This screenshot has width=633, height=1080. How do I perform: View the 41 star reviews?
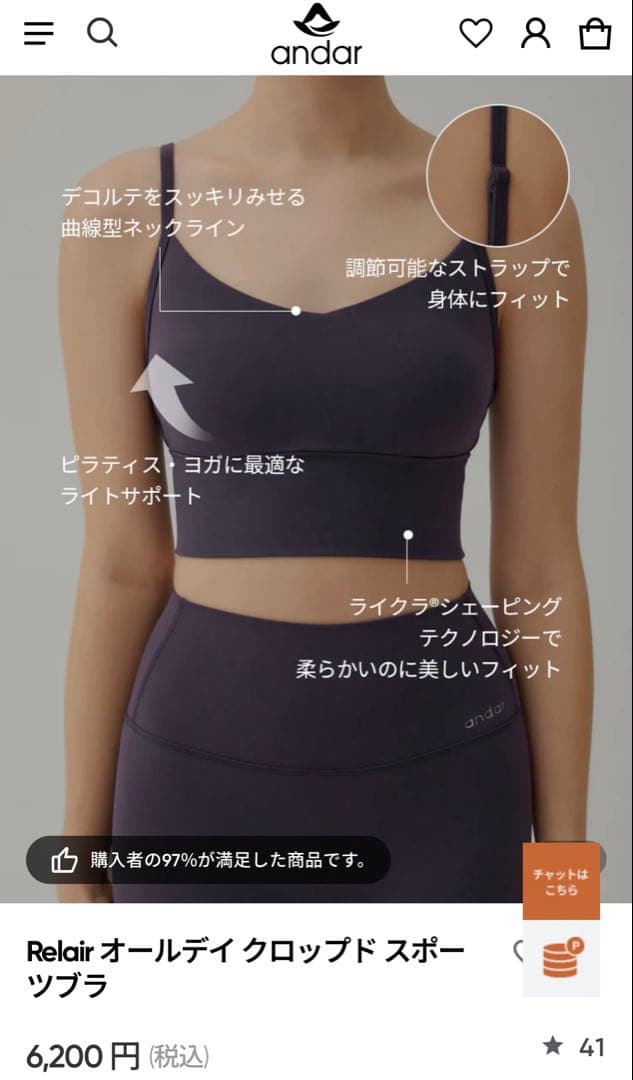click(575, 1047)
